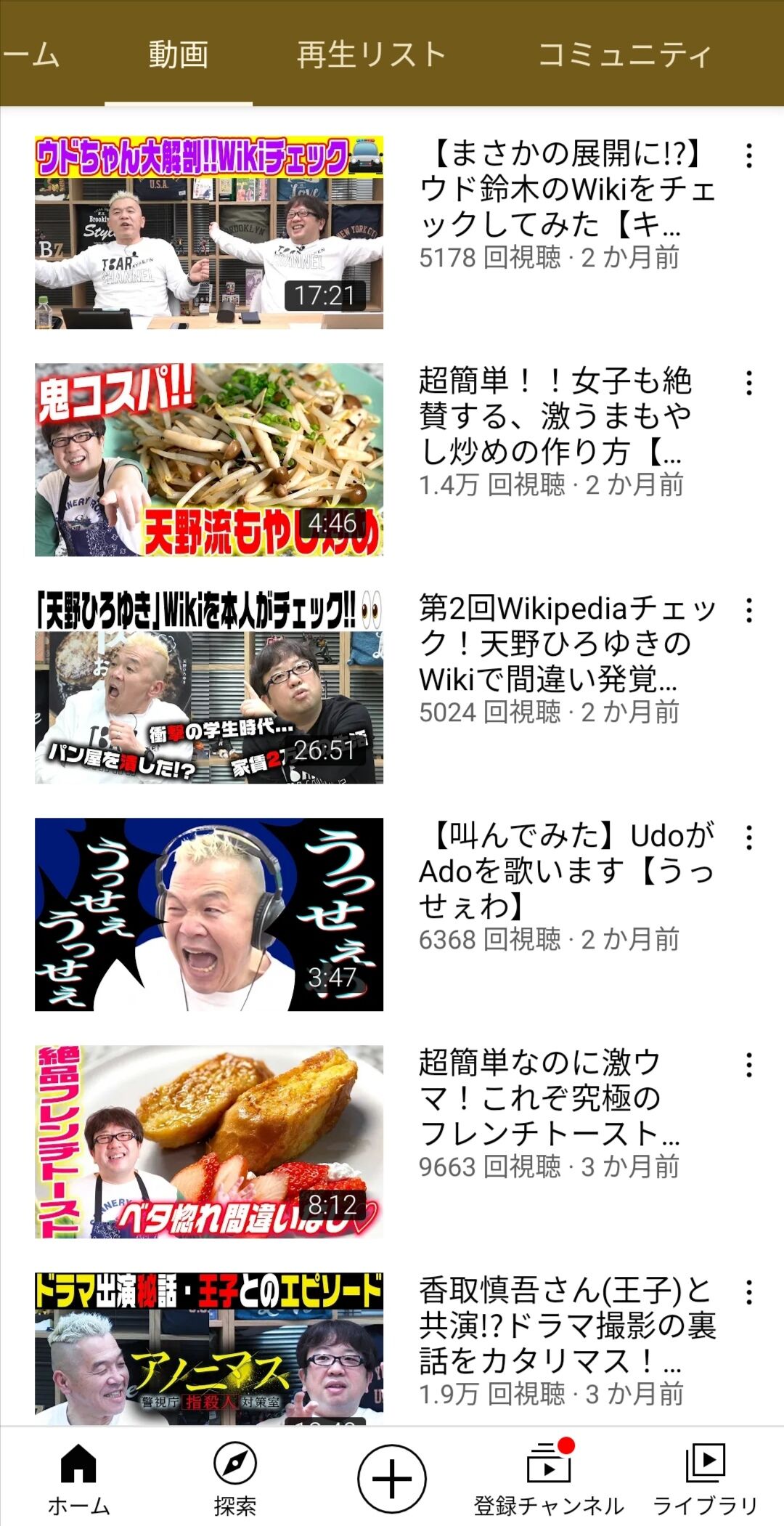The width and height of the screenshot is (784, 1526).
Task: Open the ウド鈴木のWikiをチェック video
Action: coord(208,232)
